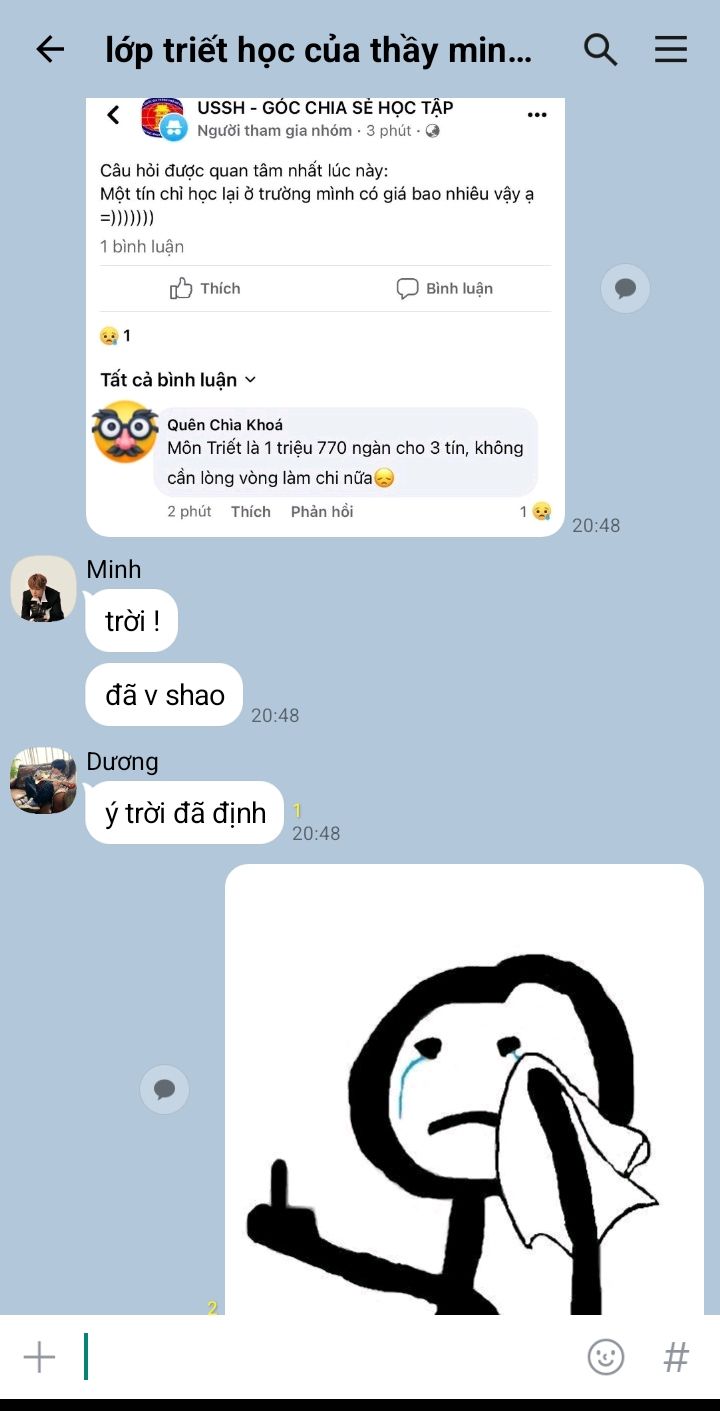This screenshot has width=720, height=1411.
Task: Tap the reply bubble beside the meme image
Action: coord(165,1089)
